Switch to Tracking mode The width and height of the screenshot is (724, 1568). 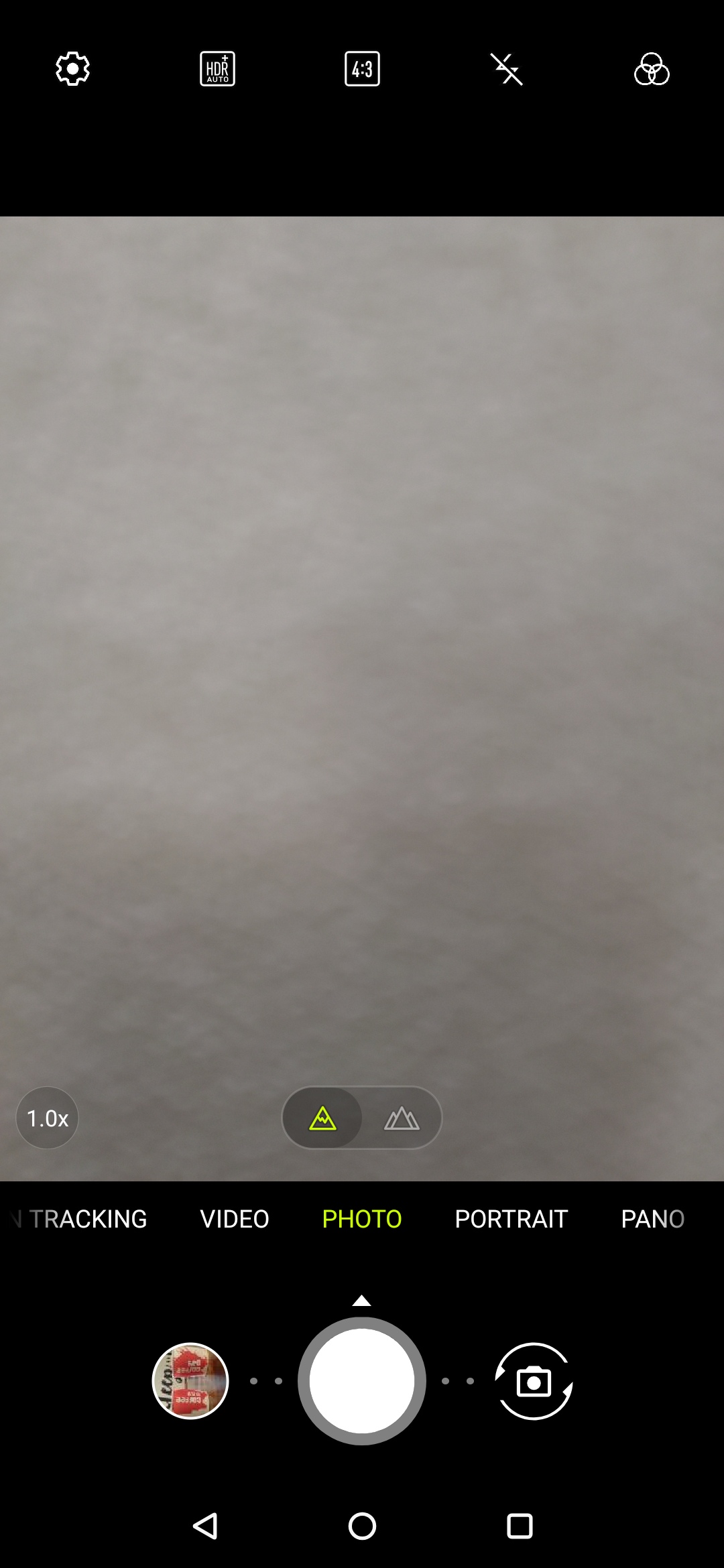[88, 1219]
